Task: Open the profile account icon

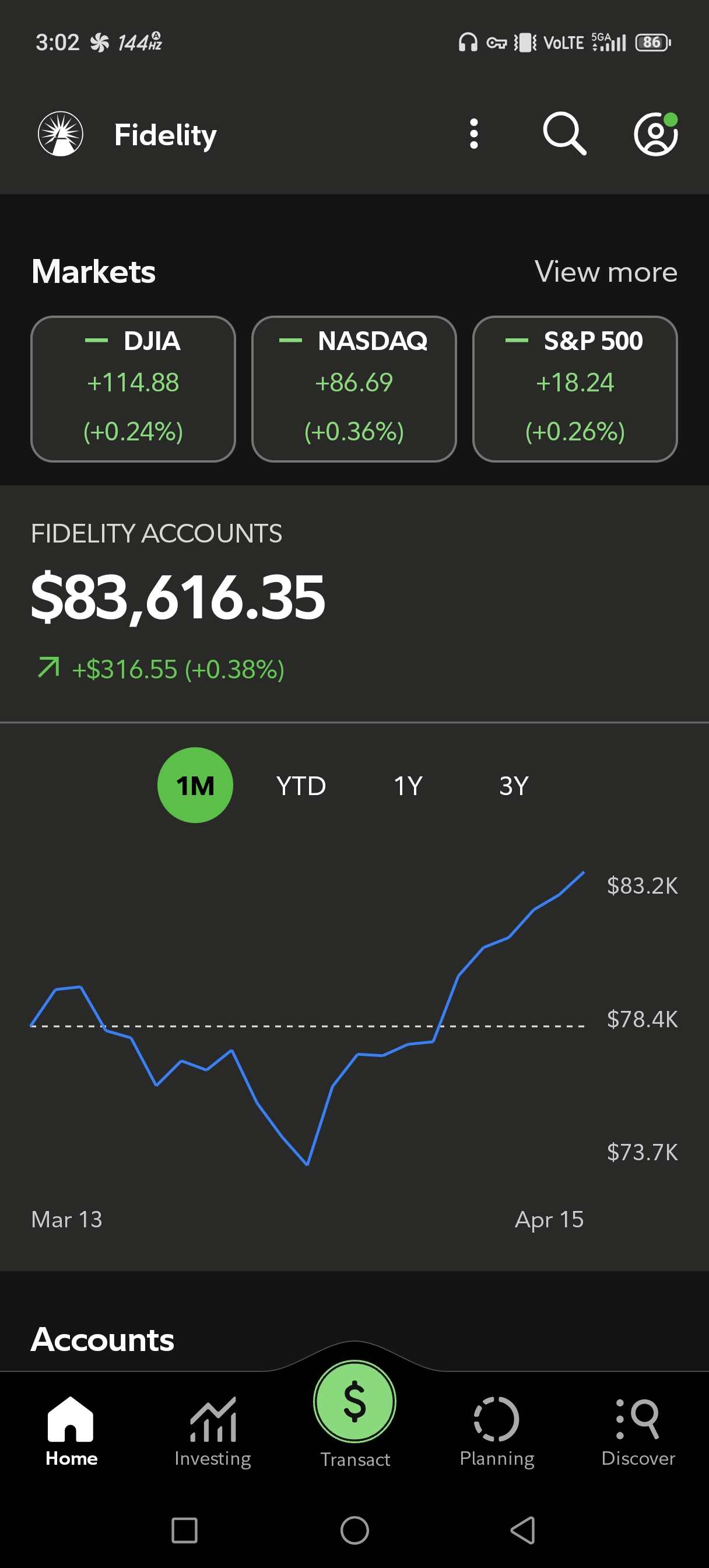Action: 655,134
